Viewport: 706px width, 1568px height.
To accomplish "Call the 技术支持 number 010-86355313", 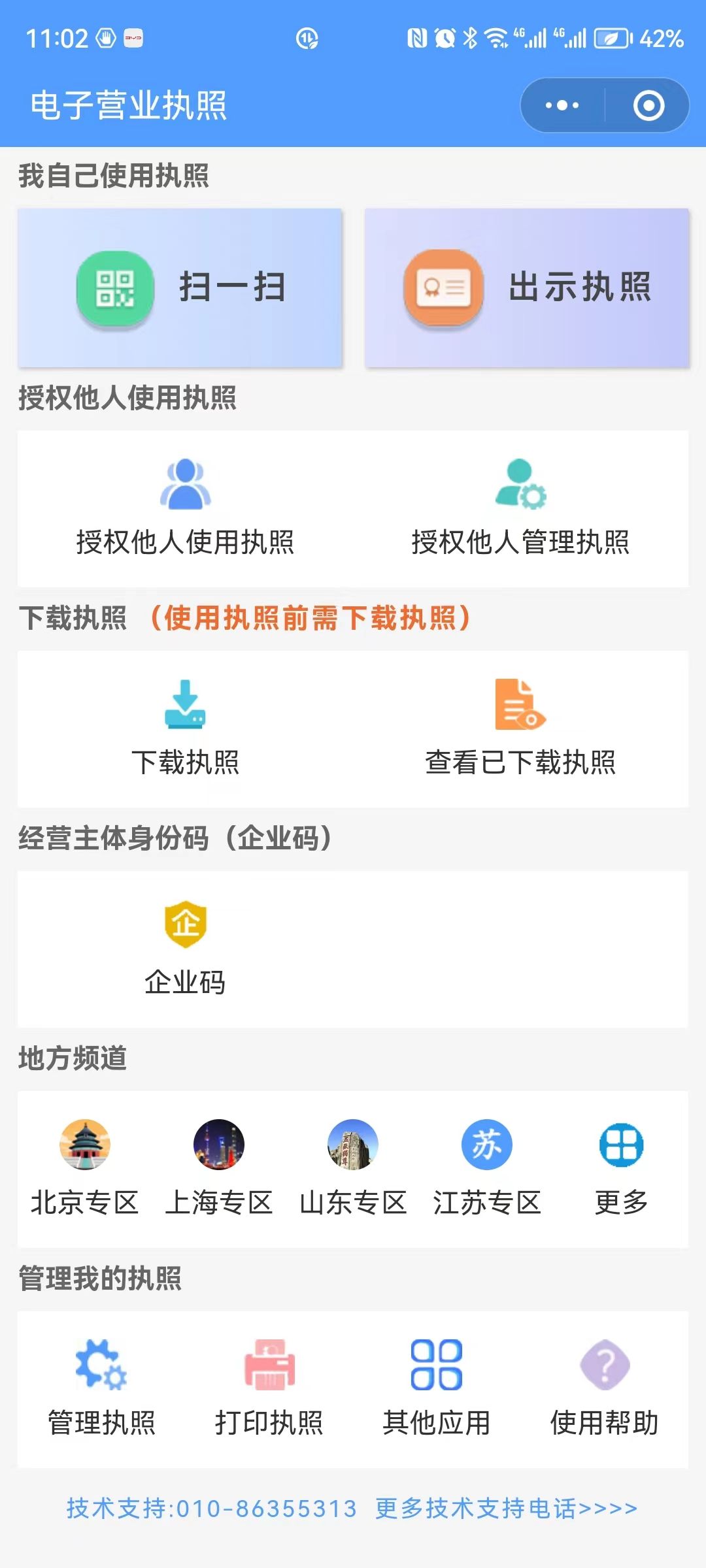I will tap(212, 1509).
